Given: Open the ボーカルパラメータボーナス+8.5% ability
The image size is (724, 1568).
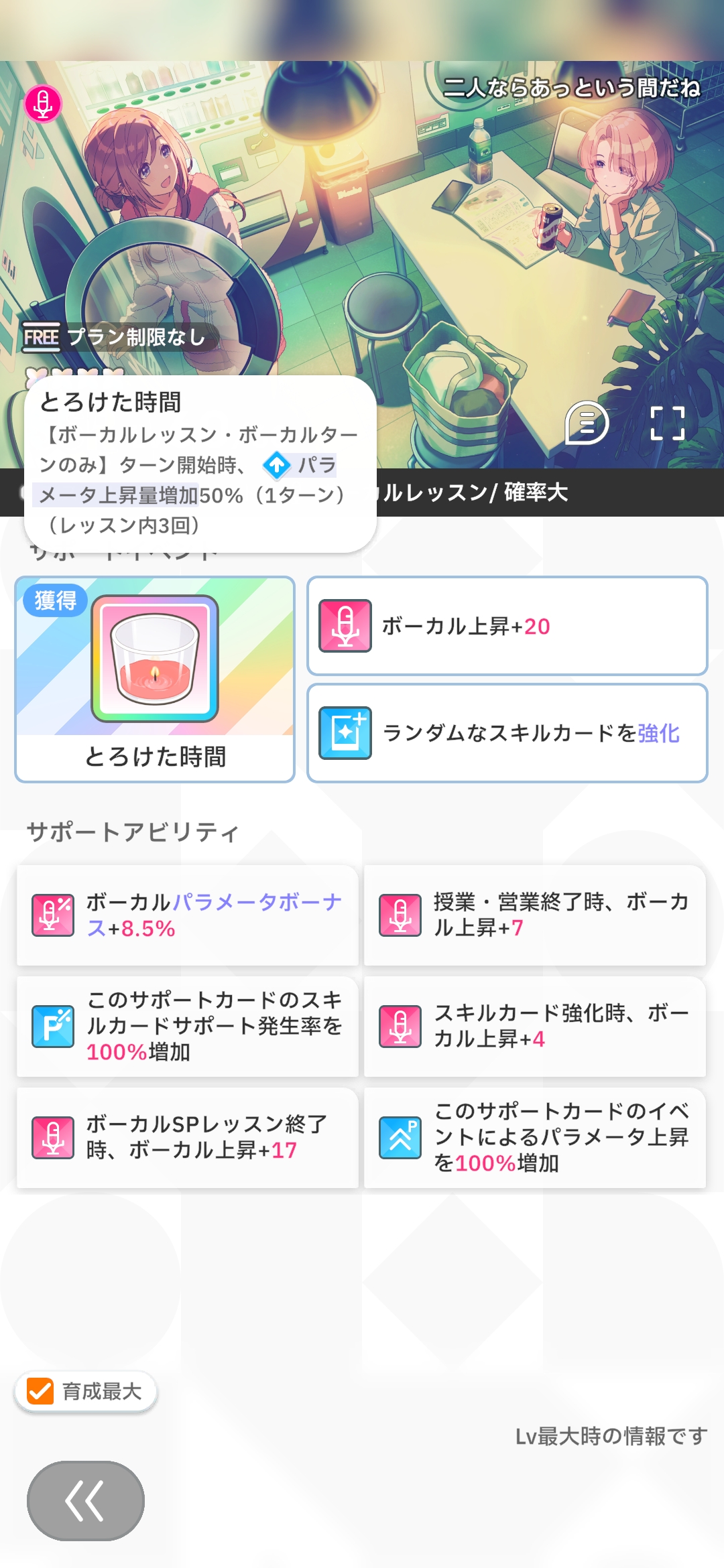Looking at the screenshot, I should pyautogui.click(x=188, y=915).
